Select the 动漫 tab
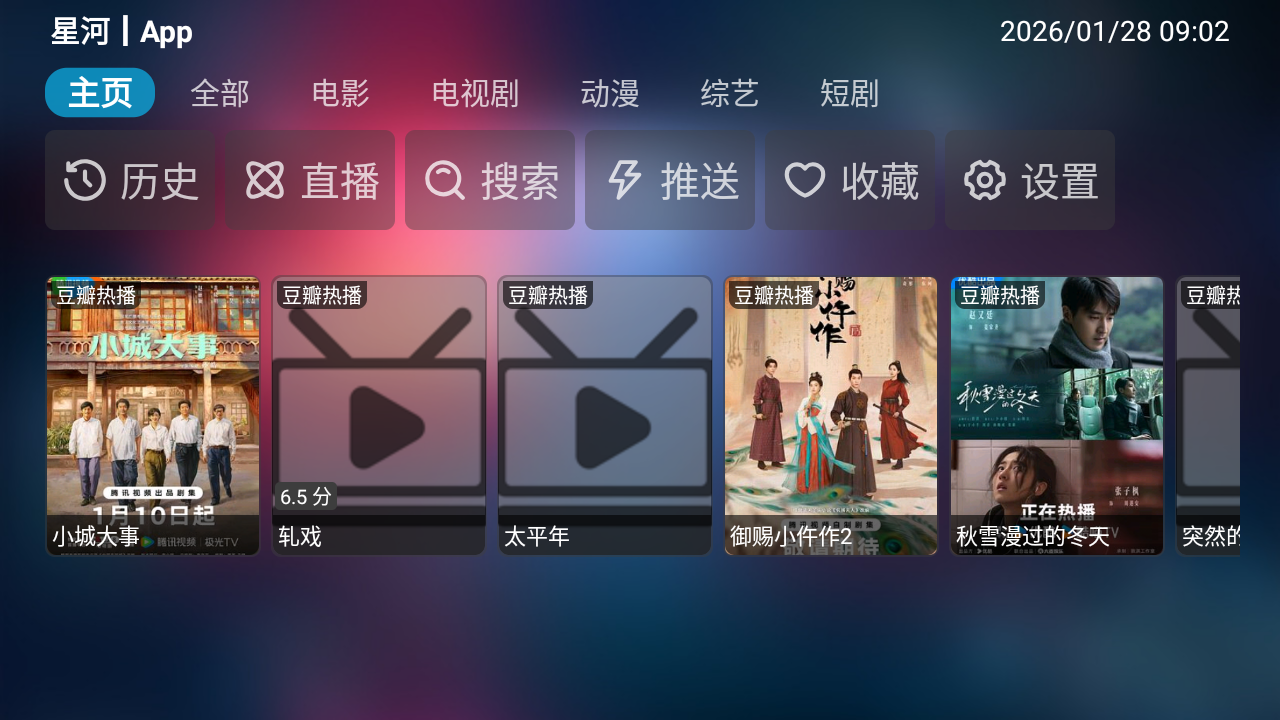The height and width of the screenshot is (720, 1280). [x=609, y=93]
